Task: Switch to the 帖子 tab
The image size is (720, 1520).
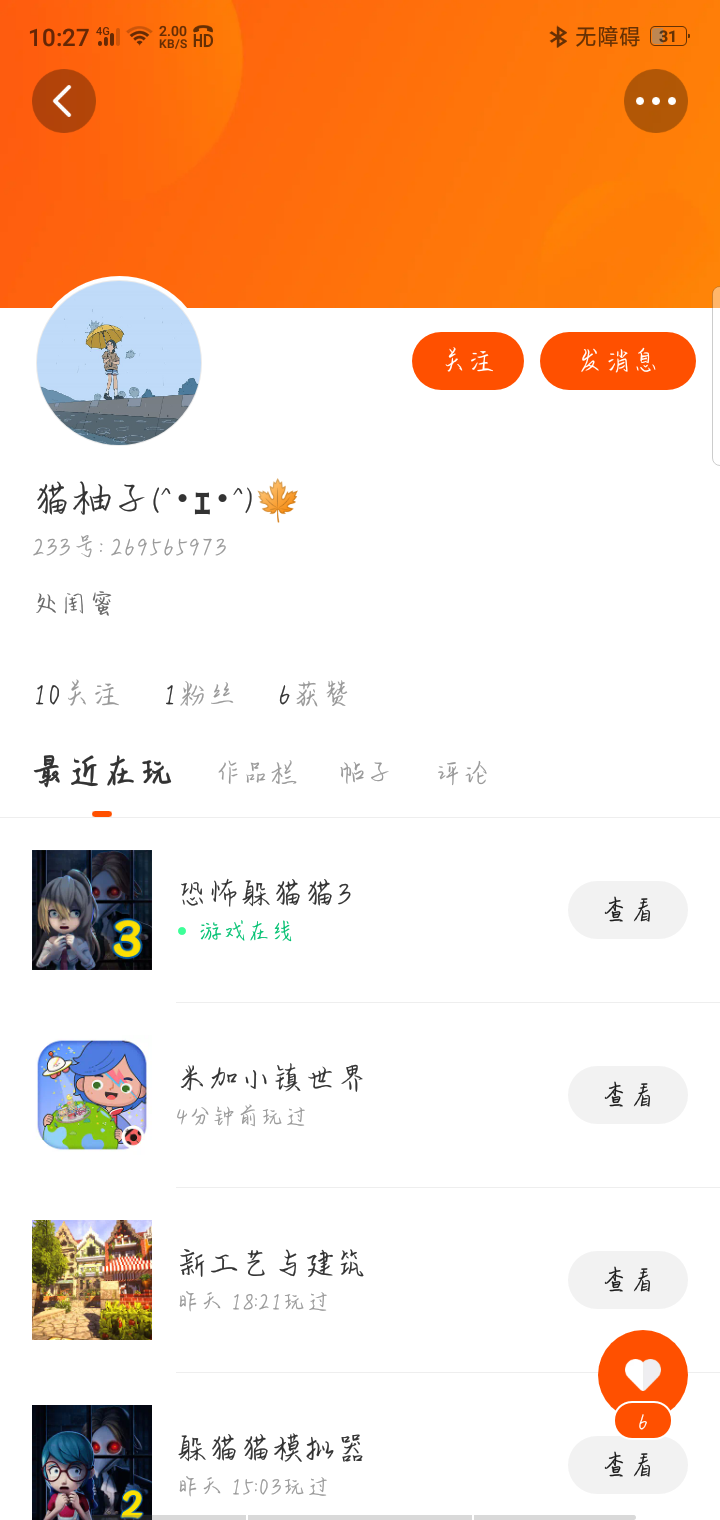Action: pos(364,773)
